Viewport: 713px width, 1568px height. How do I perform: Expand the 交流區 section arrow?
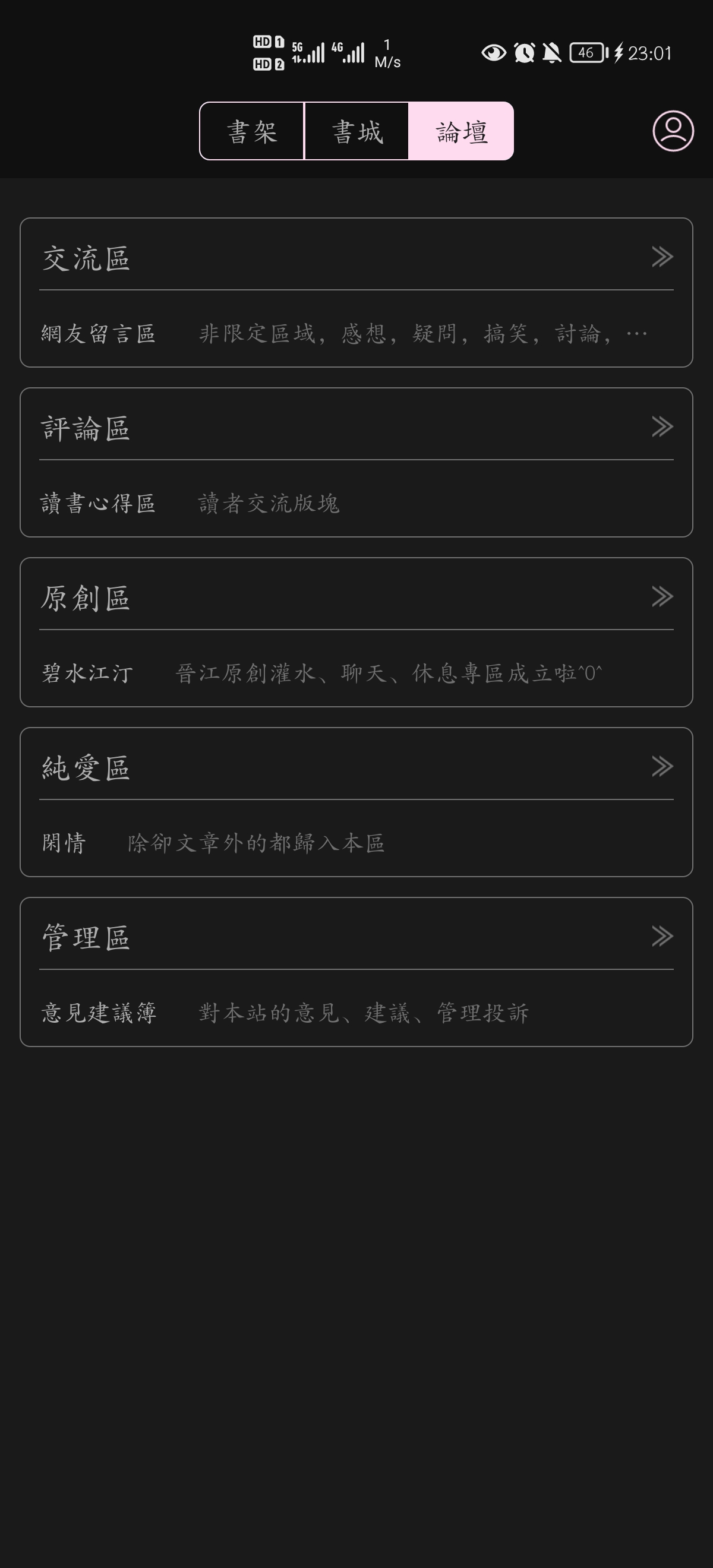pyautogui.click(x=662, y=257)
